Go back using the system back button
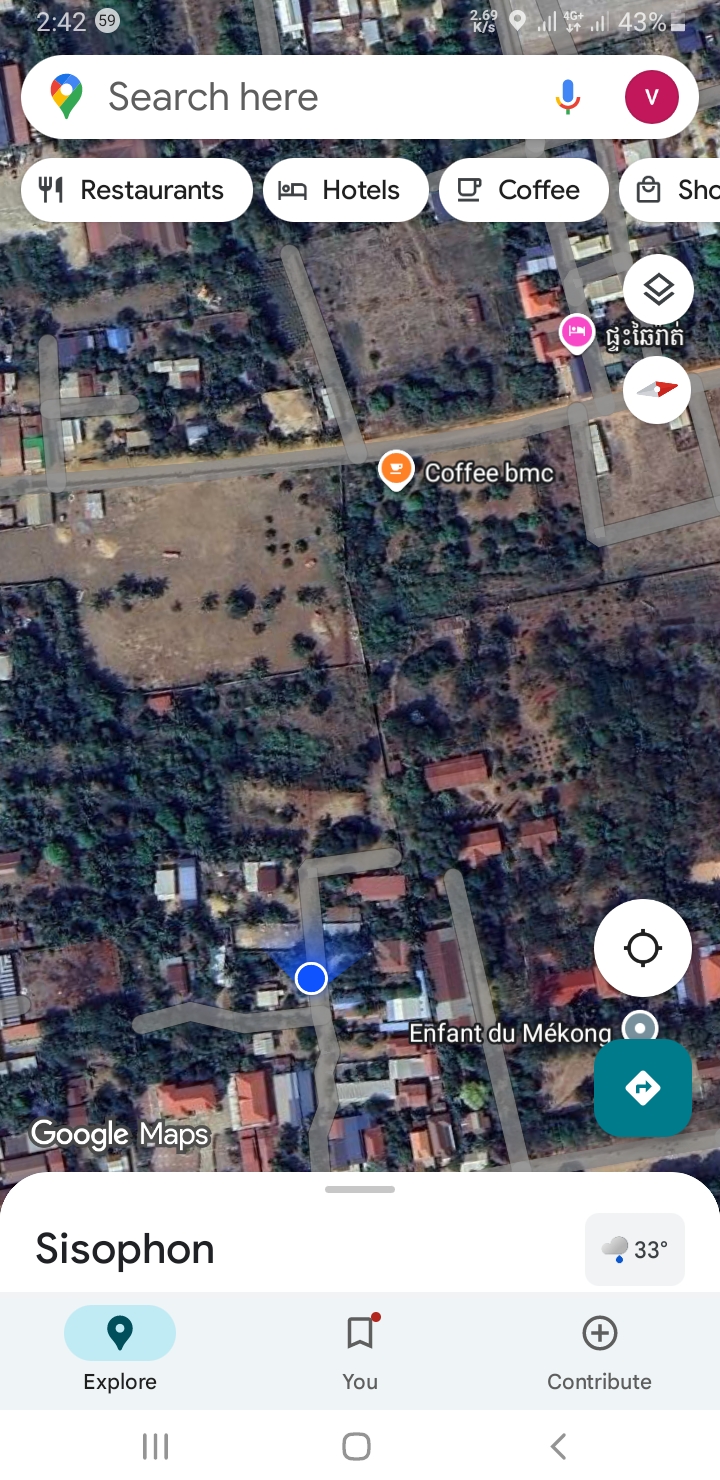Viewport: 720px width, 1480px height. 559,1445
